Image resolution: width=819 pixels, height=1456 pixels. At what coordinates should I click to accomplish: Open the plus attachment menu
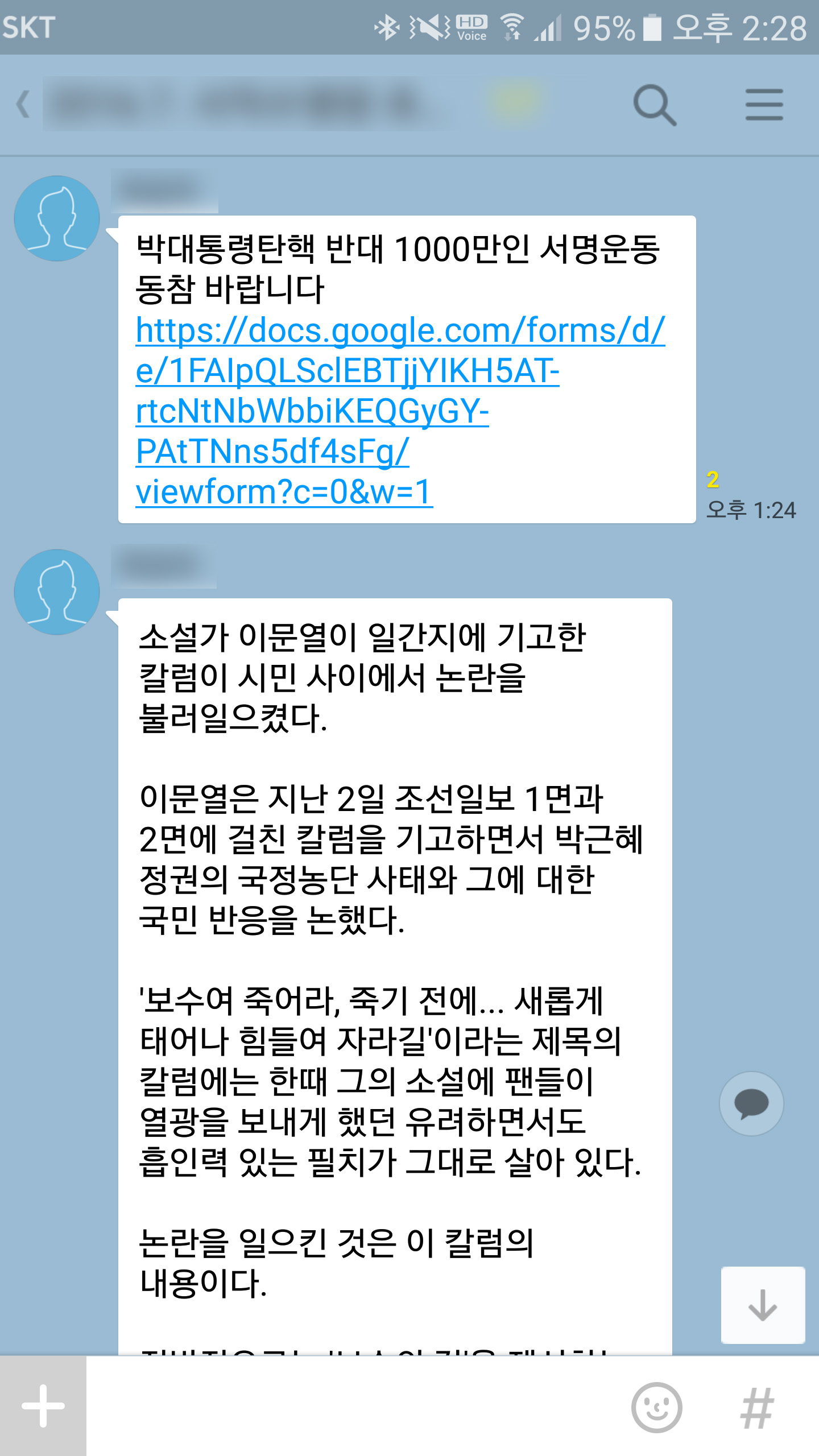pos(43,1406)
